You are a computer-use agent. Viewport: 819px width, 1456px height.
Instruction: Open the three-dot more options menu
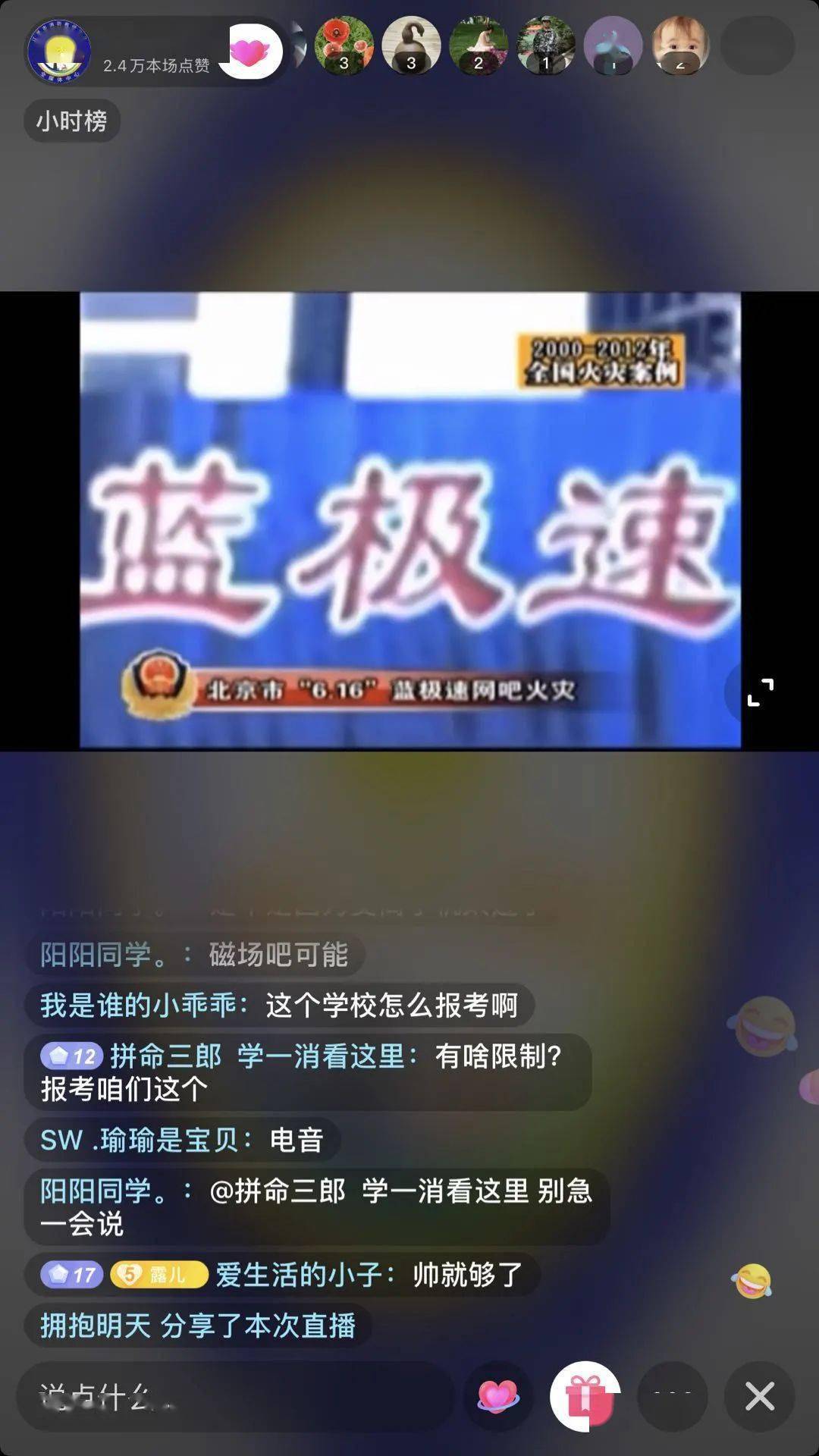coord(673,1396)
